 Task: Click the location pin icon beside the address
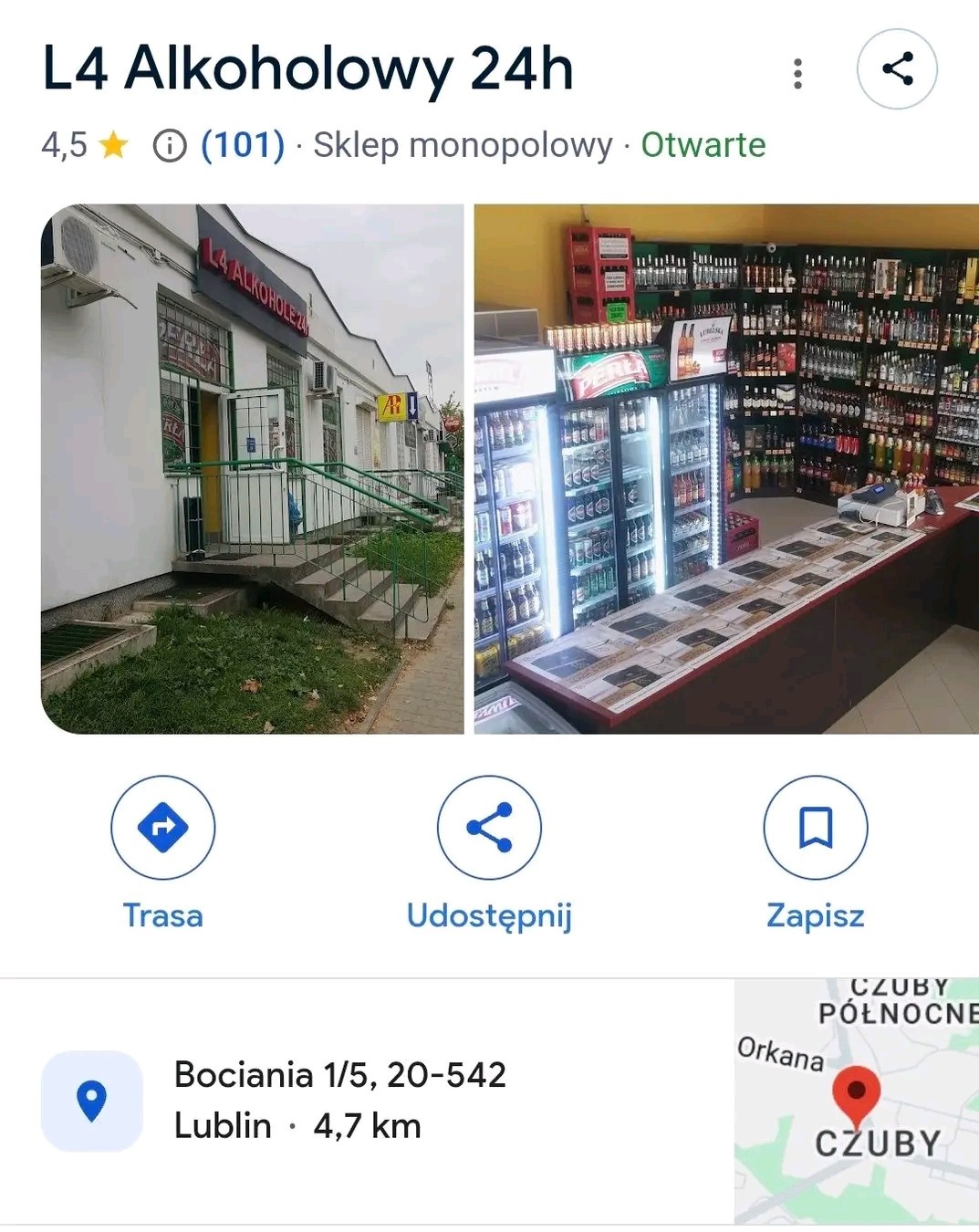pyautogui.click(x=91, y=1101)
